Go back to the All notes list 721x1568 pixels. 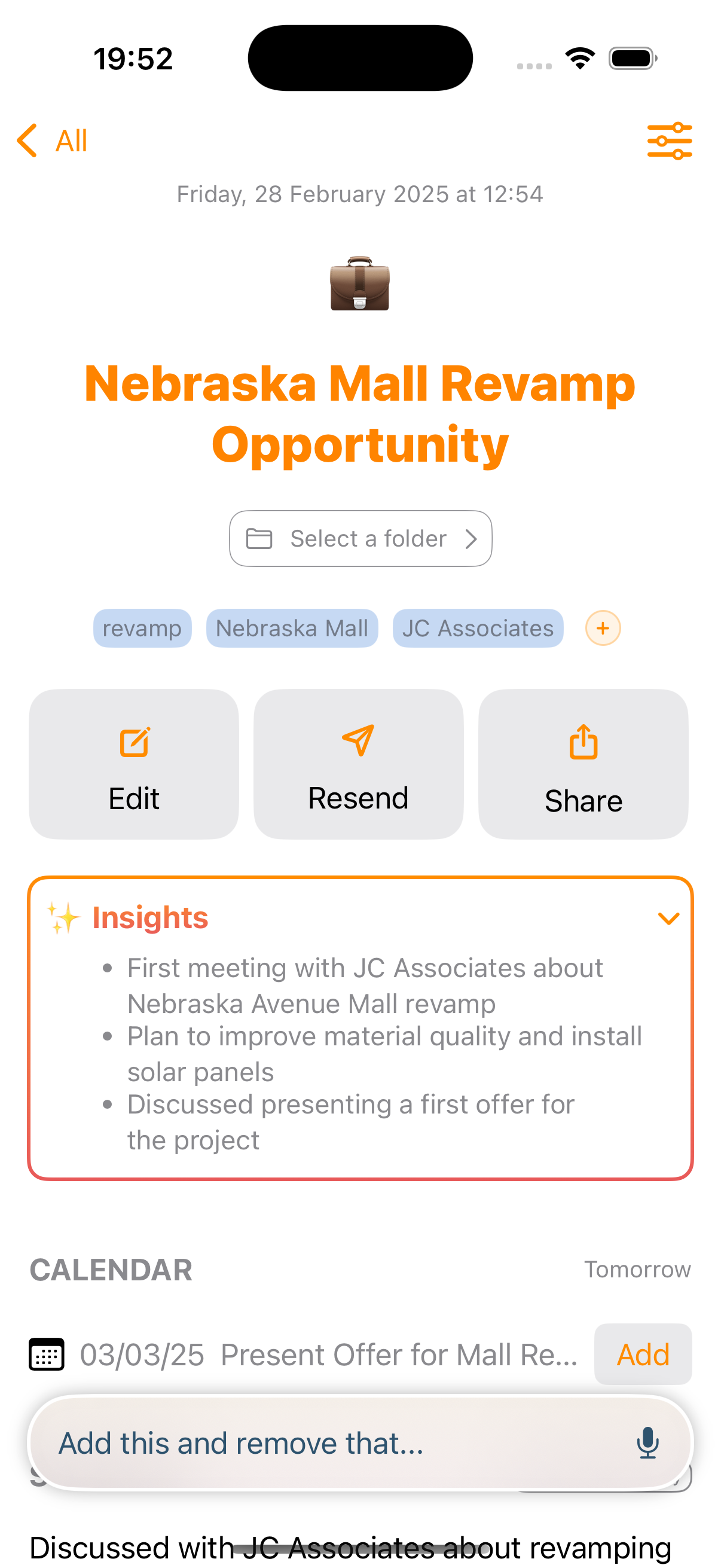tap(53, 141)
